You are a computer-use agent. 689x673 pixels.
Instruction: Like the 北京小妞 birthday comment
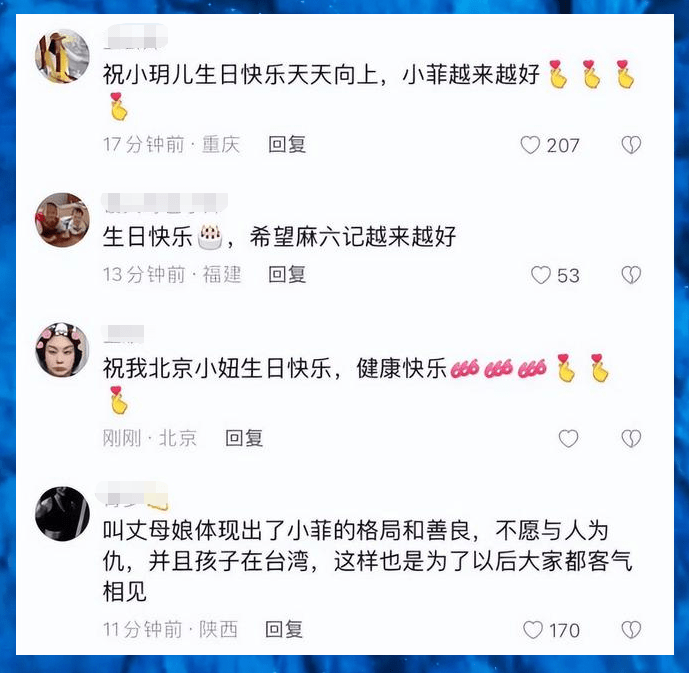[x=568, y=438]
